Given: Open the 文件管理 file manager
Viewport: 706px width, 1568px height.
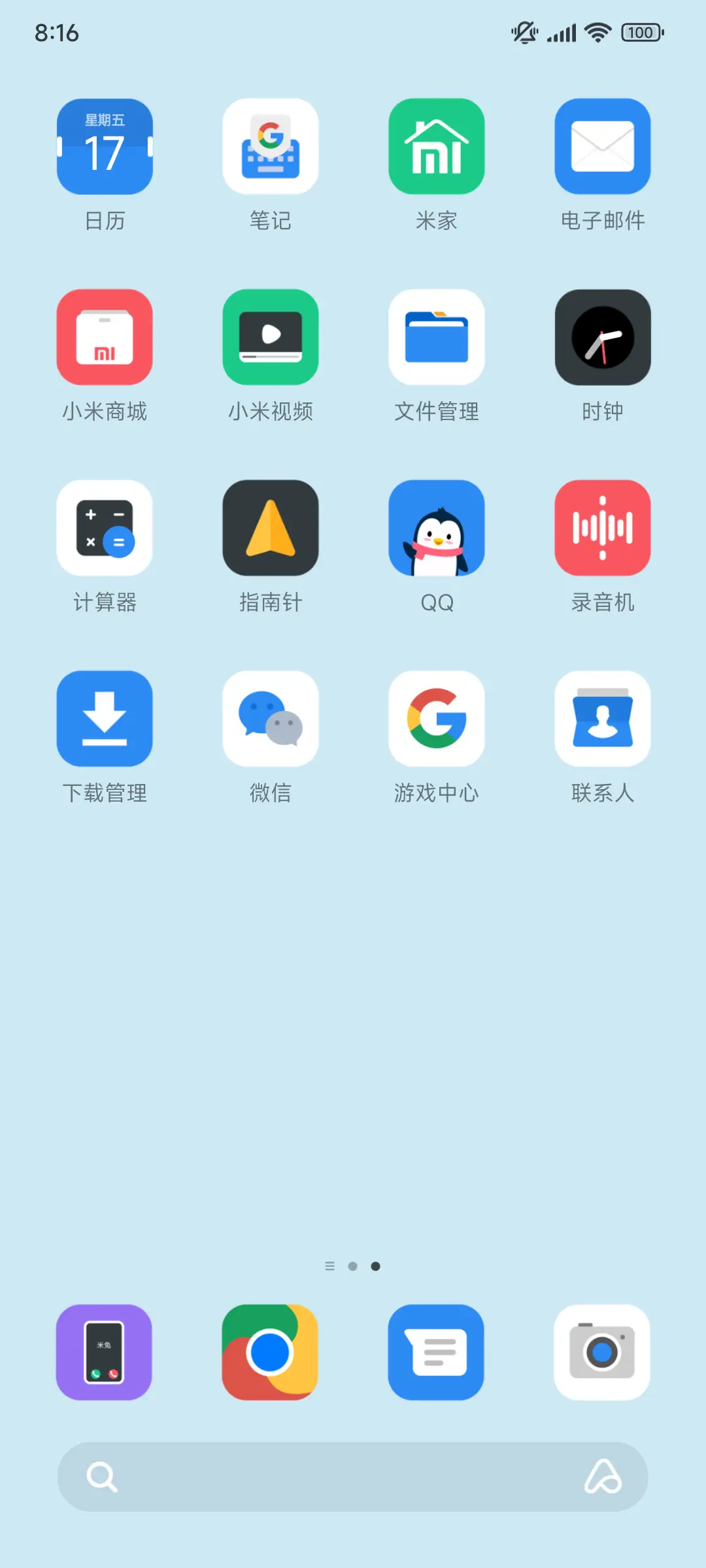Looking at the screenshot, I should coord(437,336).
